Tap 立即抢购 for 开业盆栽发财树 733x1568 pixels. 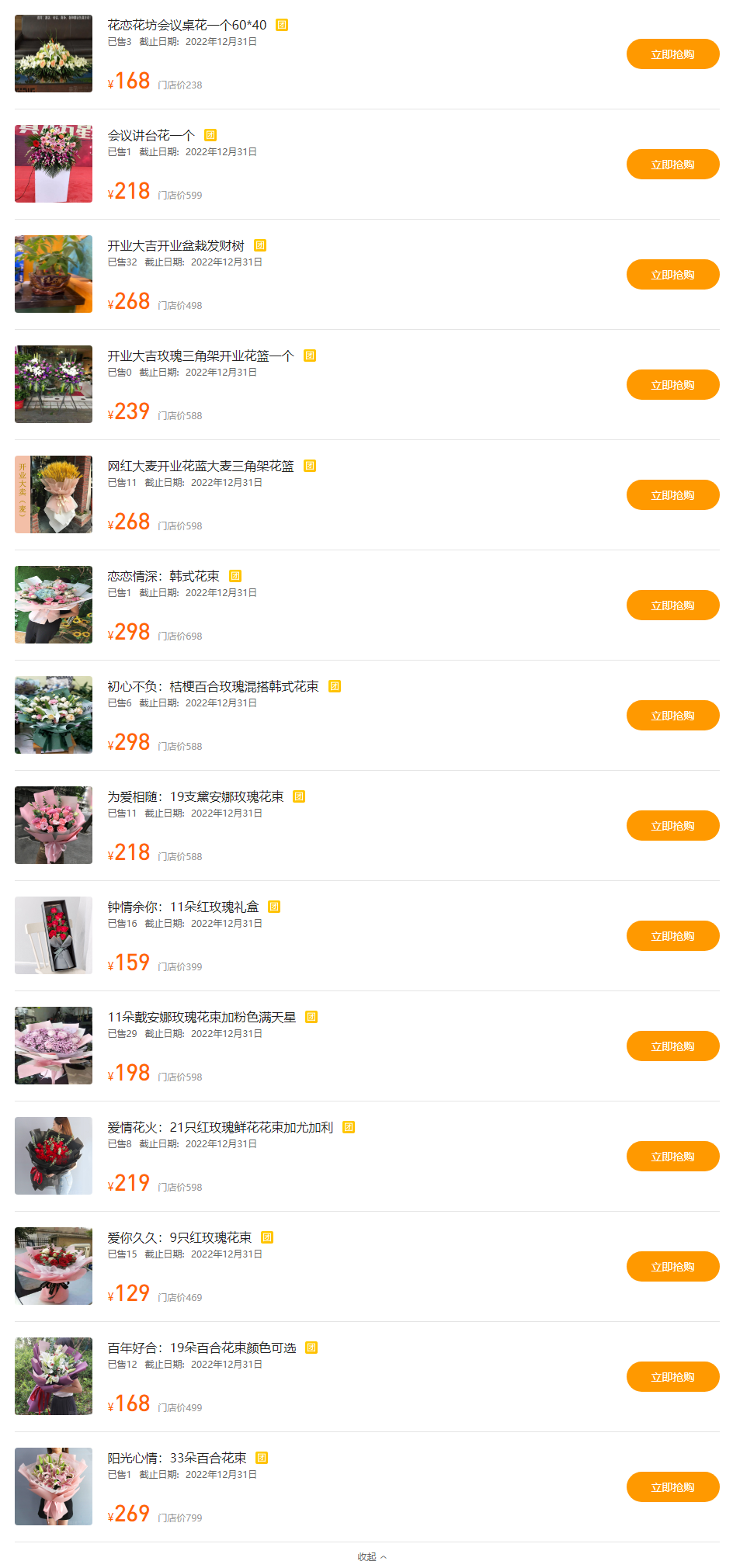(672, 275)
